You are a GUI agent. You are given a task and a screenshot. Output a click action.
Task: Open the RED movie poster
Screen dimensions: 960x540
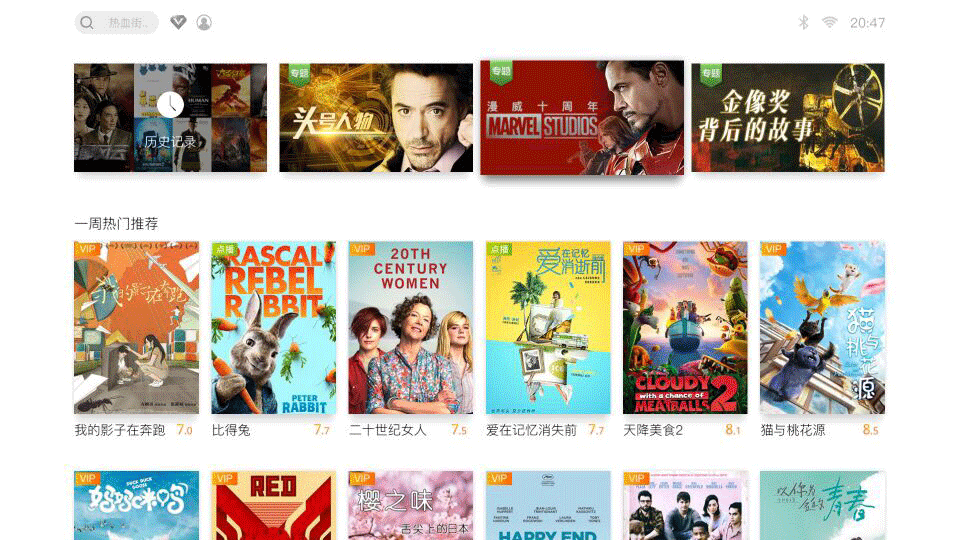(x=273, y=506)
